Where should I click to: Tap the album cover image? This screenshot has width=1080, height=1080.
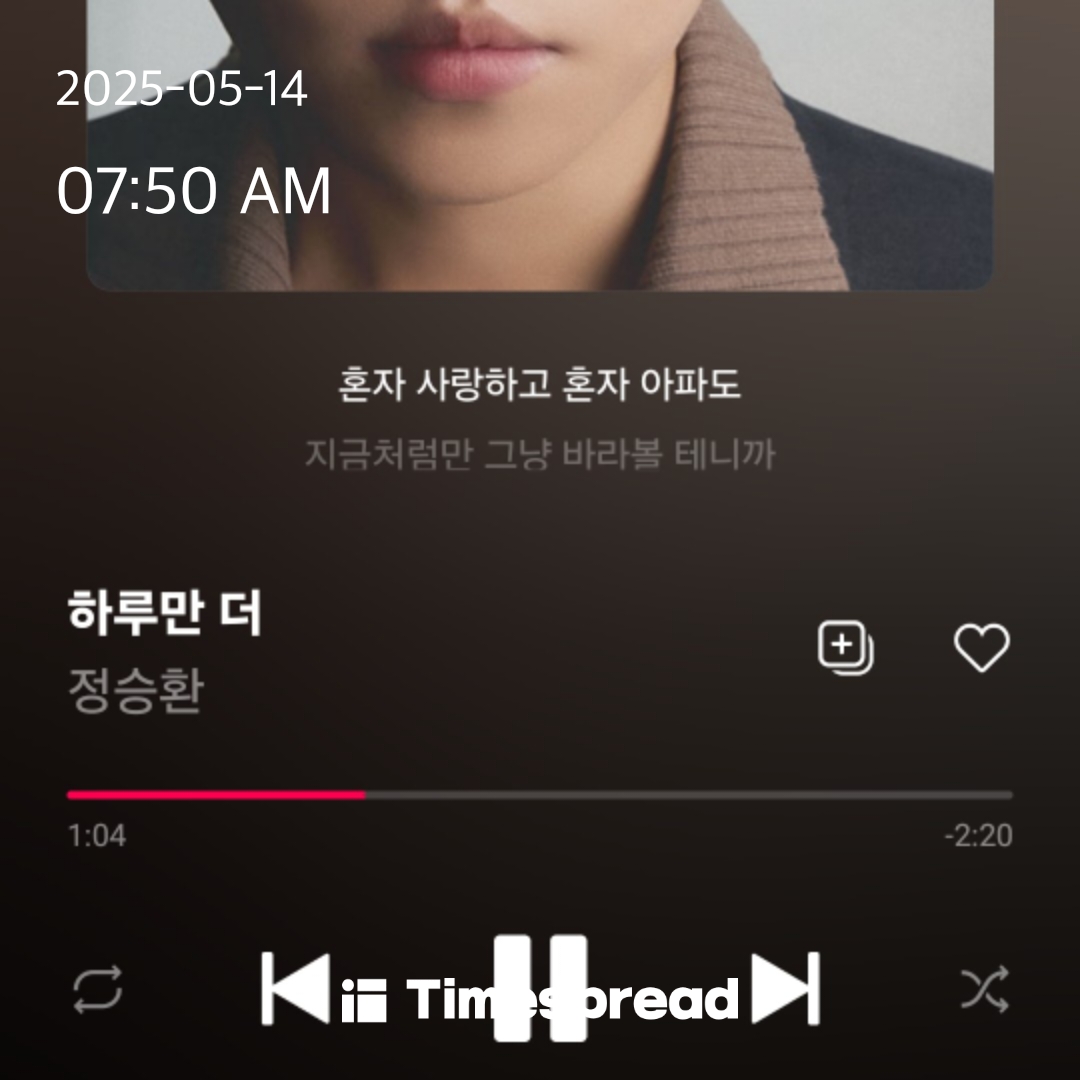[540, 150]
